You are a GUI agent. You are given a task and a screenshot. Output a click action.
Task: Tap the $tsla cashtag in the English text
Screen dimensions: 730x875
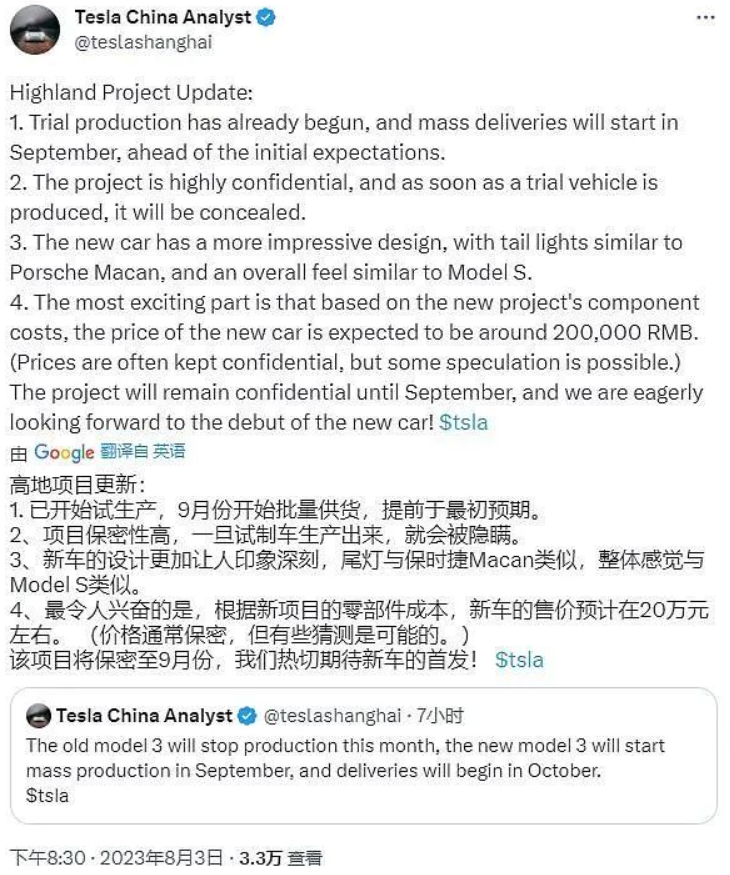(x=464, y=422)
